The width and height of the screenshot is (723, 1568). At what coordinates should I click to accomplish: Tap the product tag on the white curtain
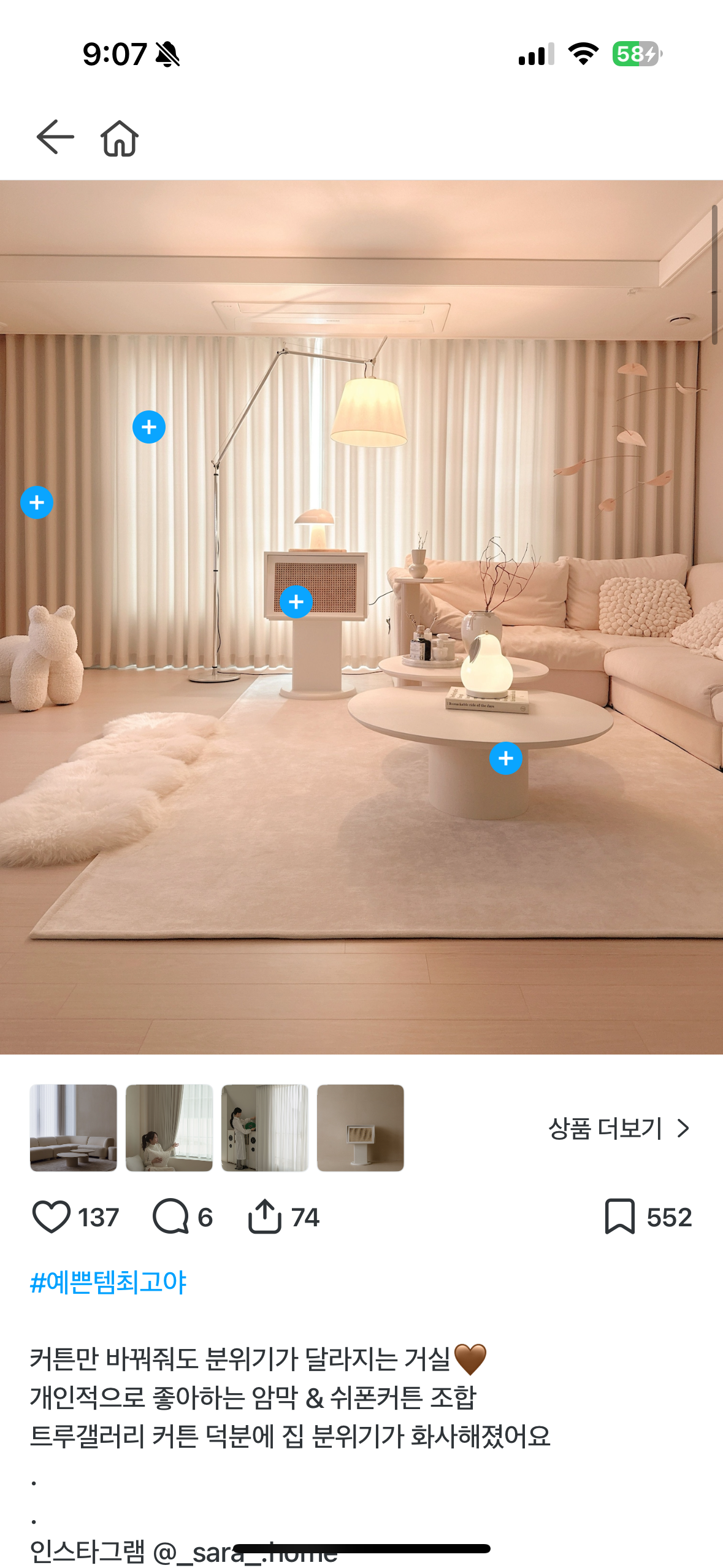point(149,427)
